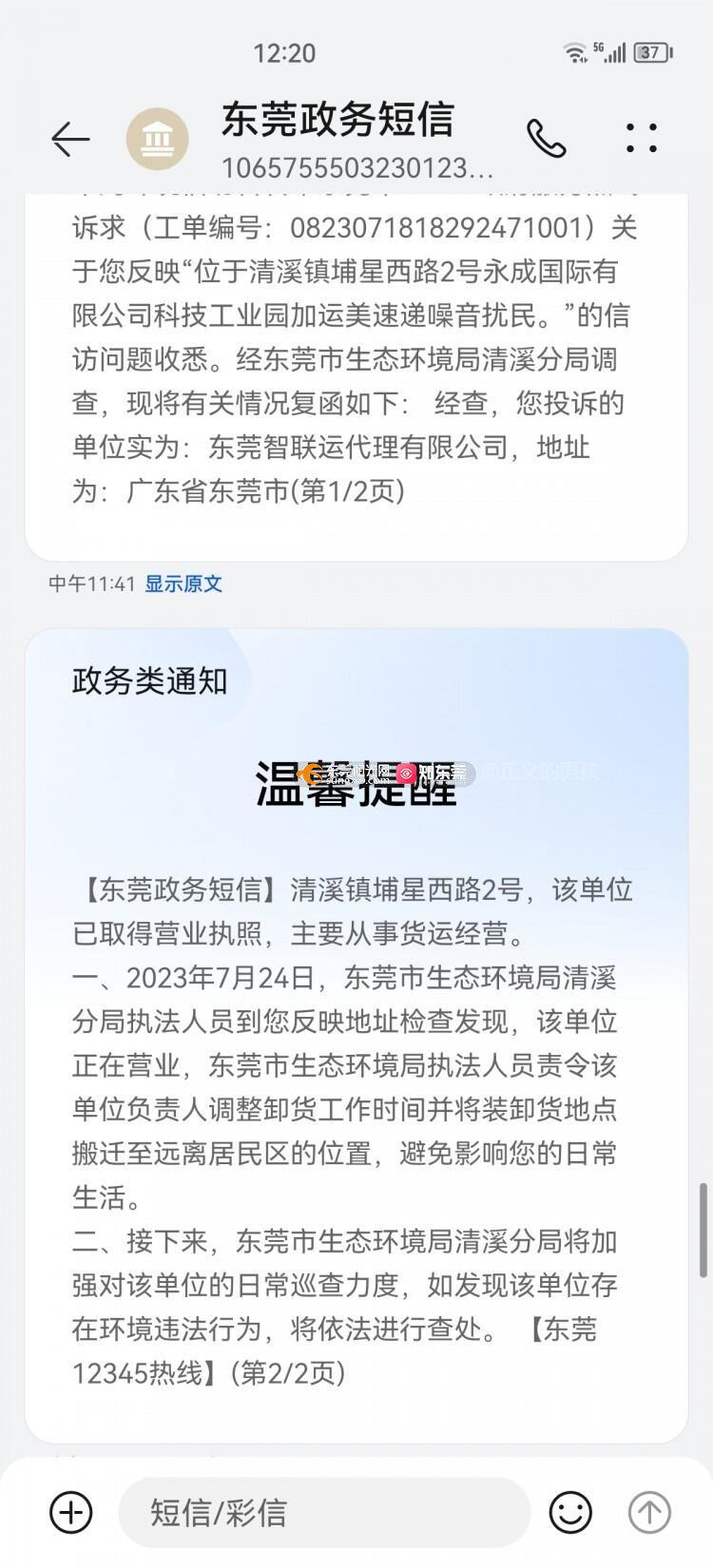Viewport: 713px width, 1568px height.
Task: Focus the 短信/彩信 message input field
Action: coord(324,1511)
